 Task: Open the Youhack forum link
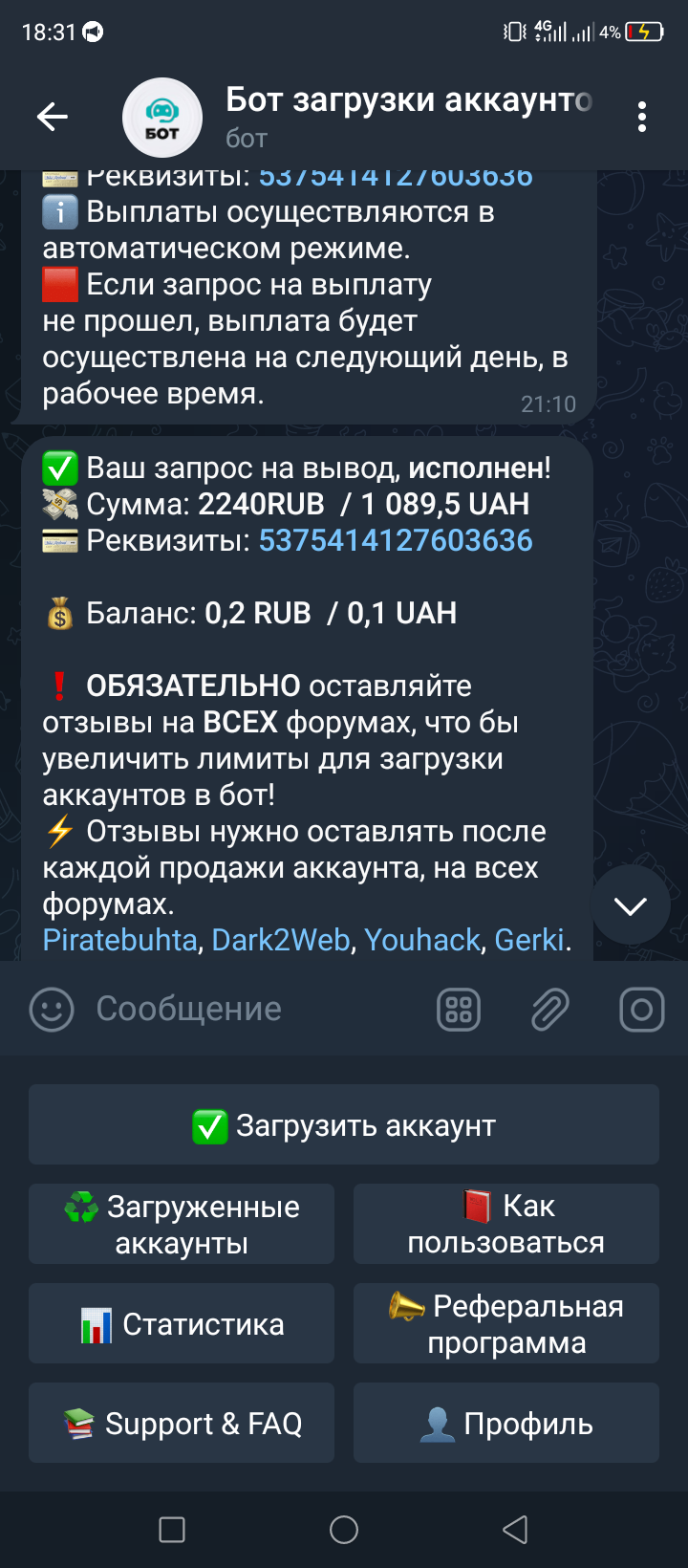click(421, 940)
